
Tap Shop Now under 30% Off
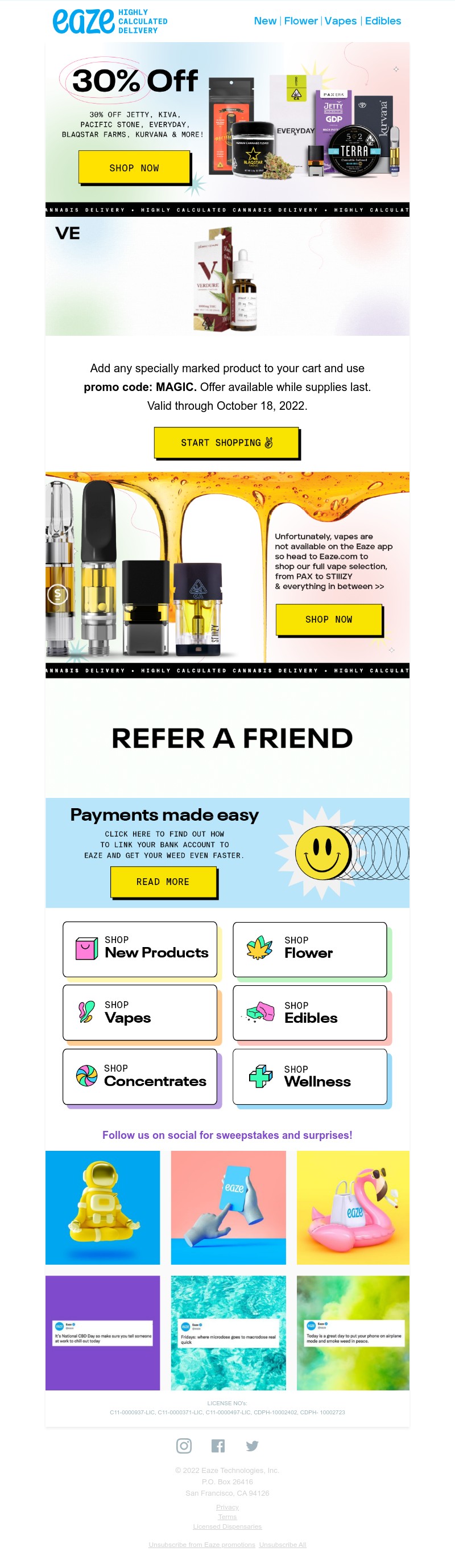pyautogui.click(x=134, y=168)
